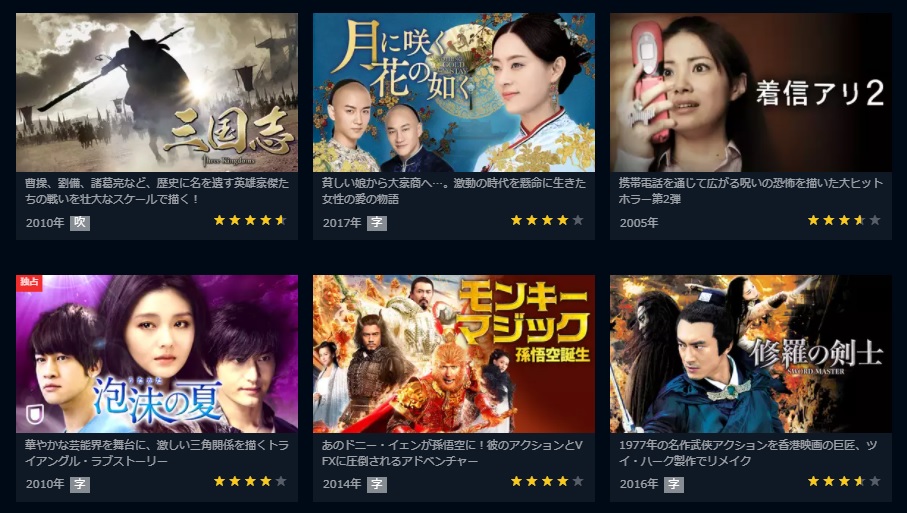The image size is (907, 513).
Task: View the モンキーマジック 孫悟空誕生 tile
Action: (453, 354)
